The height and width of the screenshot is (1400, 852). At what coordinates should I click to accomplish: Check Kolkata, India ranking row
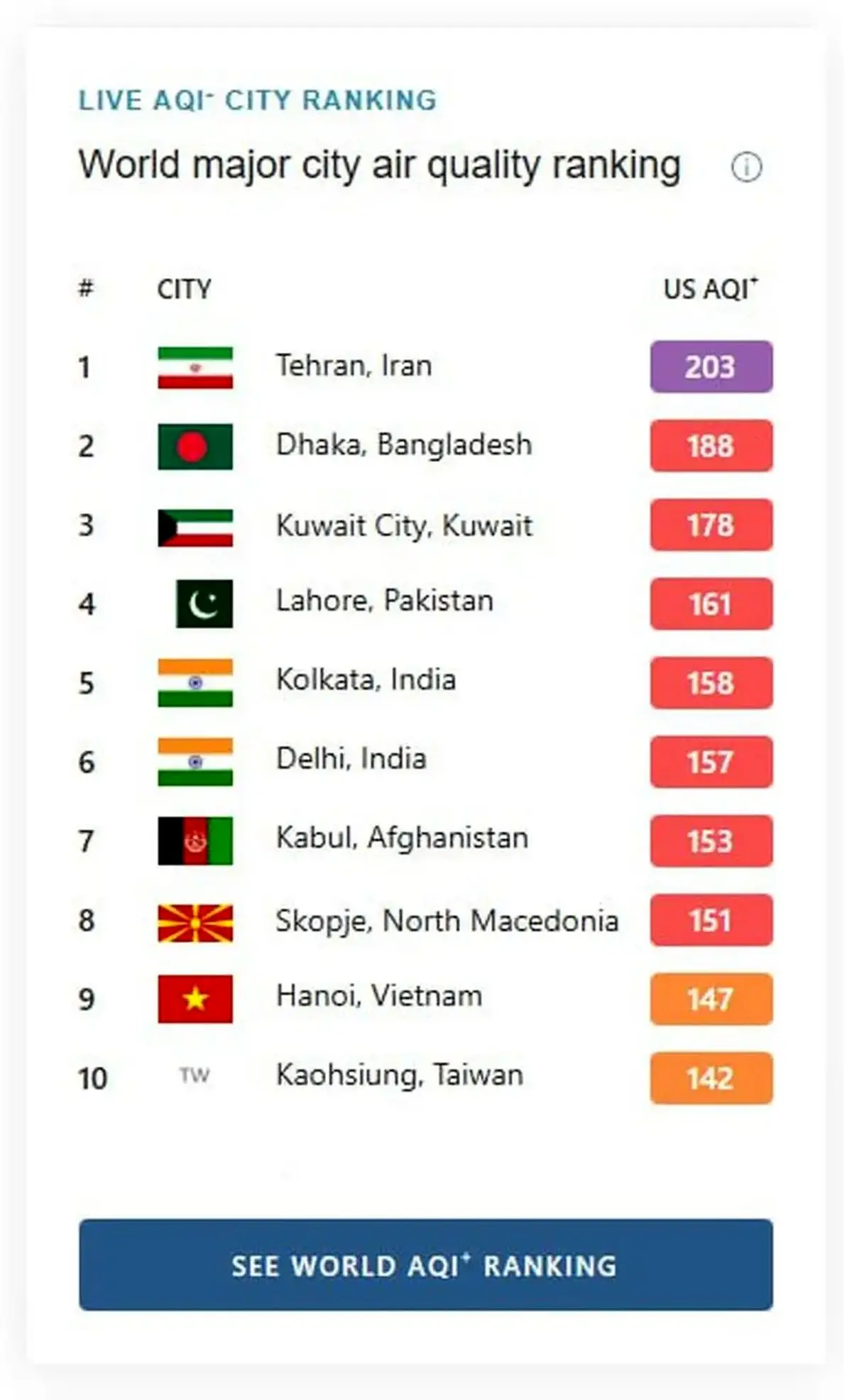pos(366,680)
